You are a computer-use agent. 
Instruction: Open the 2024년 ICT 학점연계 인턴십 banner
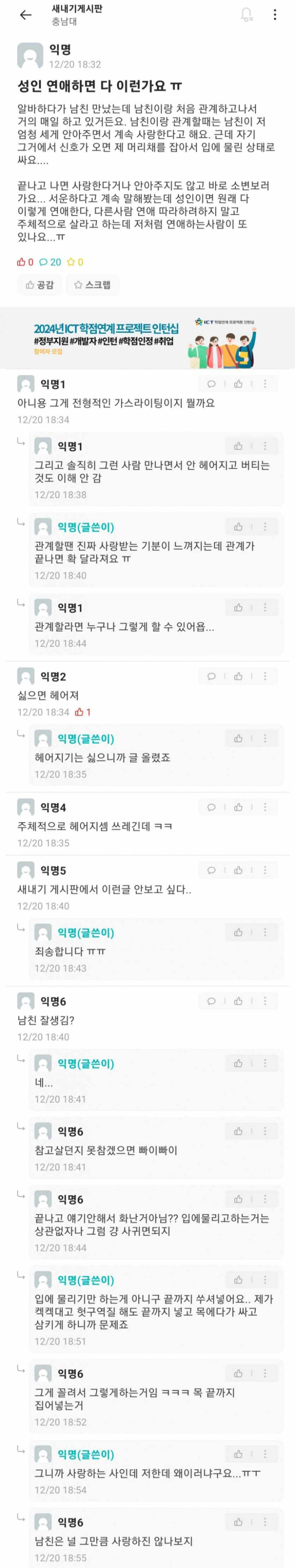click(147, 338)
